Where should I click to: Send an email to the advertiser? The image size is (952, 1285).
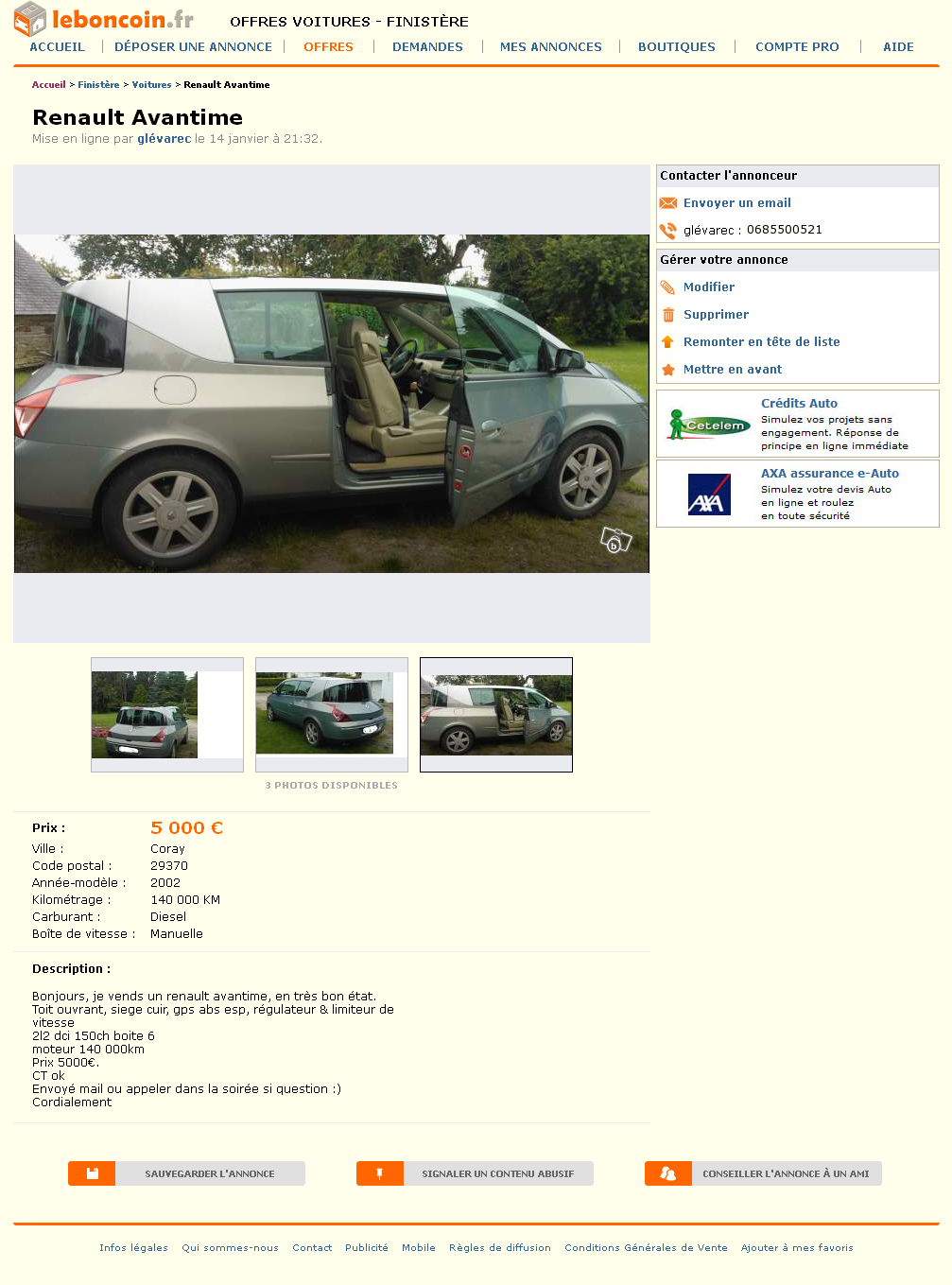pyautogui.click(x=736, y=203)
